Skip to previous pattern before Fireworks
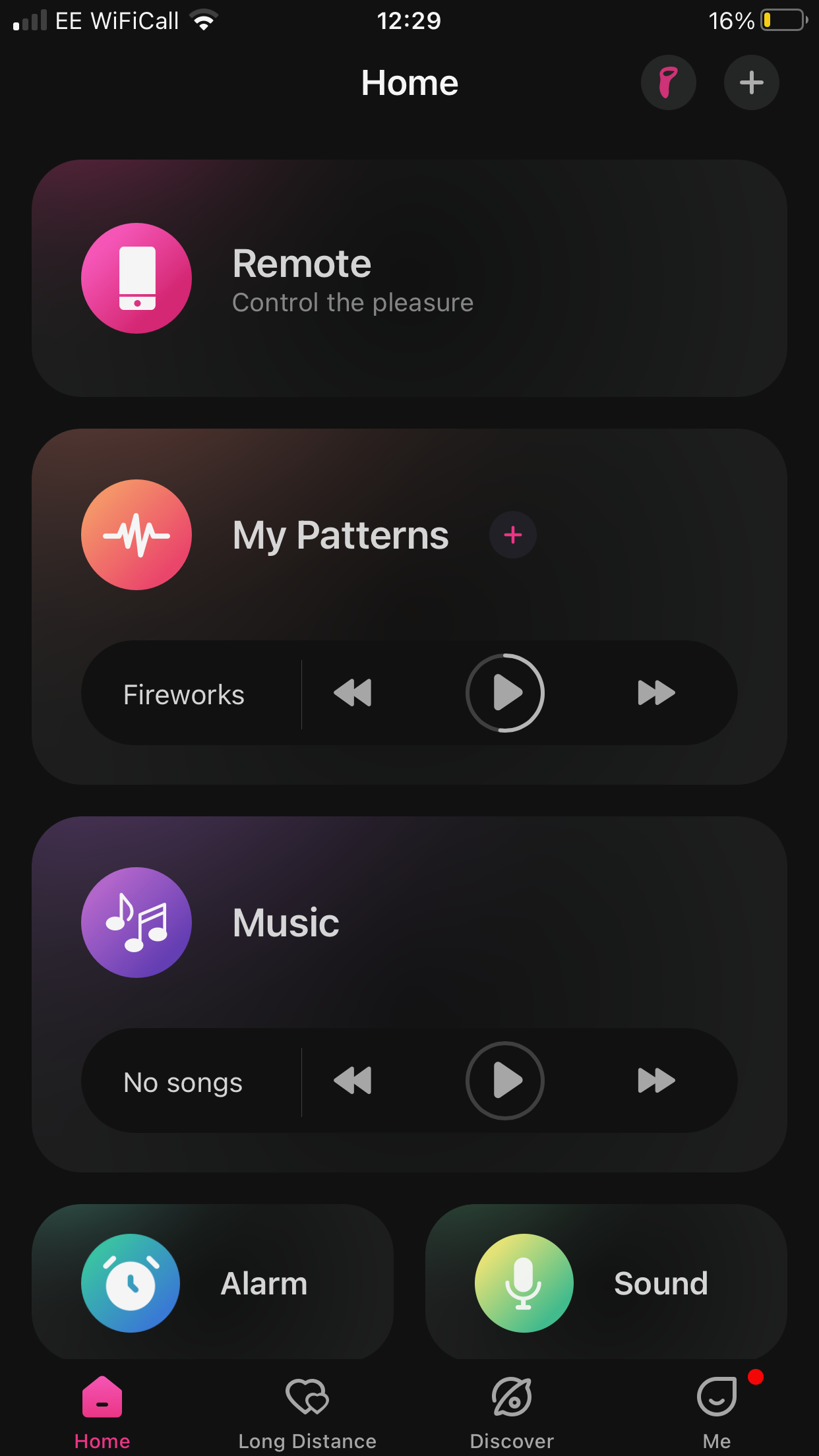The height and width of the screenshot is (1456, 819). click(353, 693)
